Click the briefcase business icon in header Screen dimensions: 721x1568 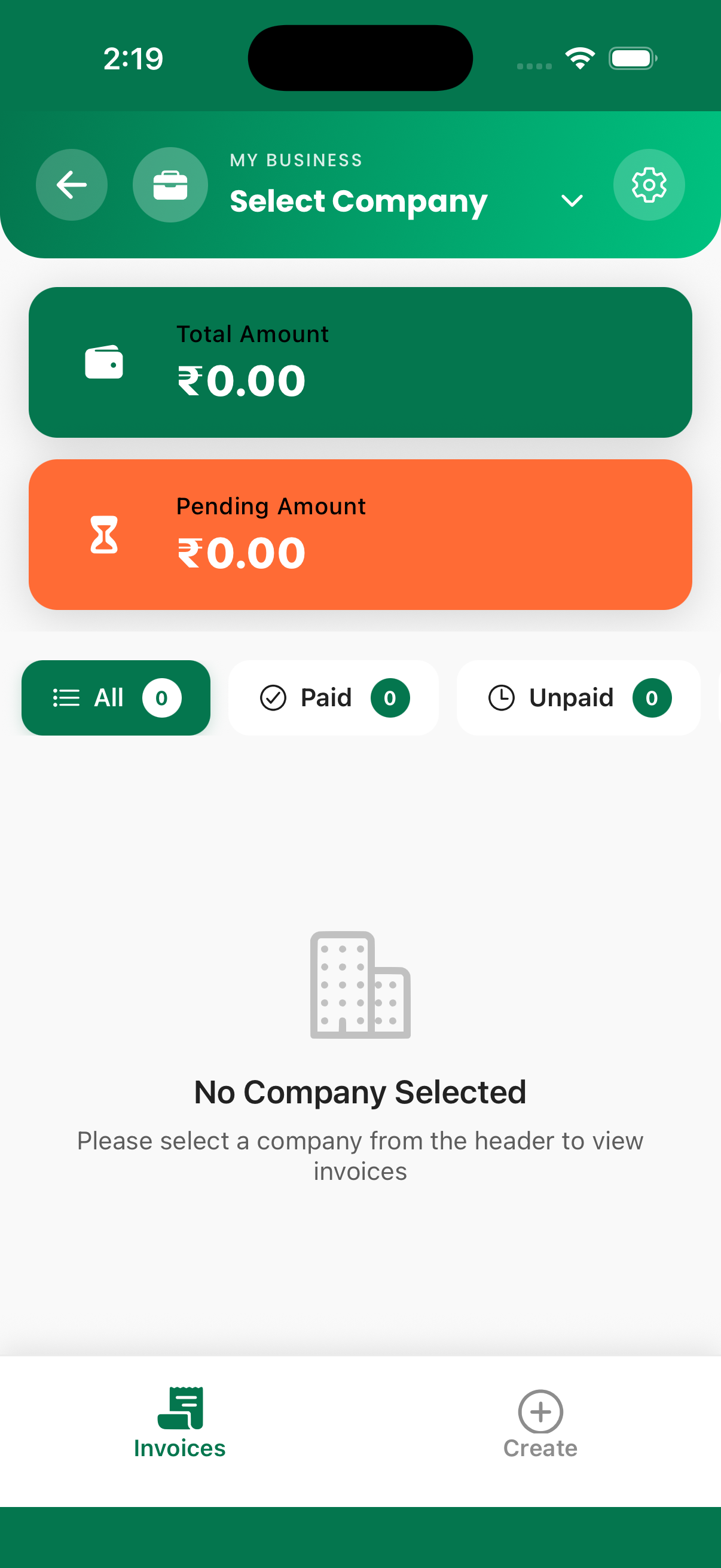pyautogui.click(x=170, y=184)
